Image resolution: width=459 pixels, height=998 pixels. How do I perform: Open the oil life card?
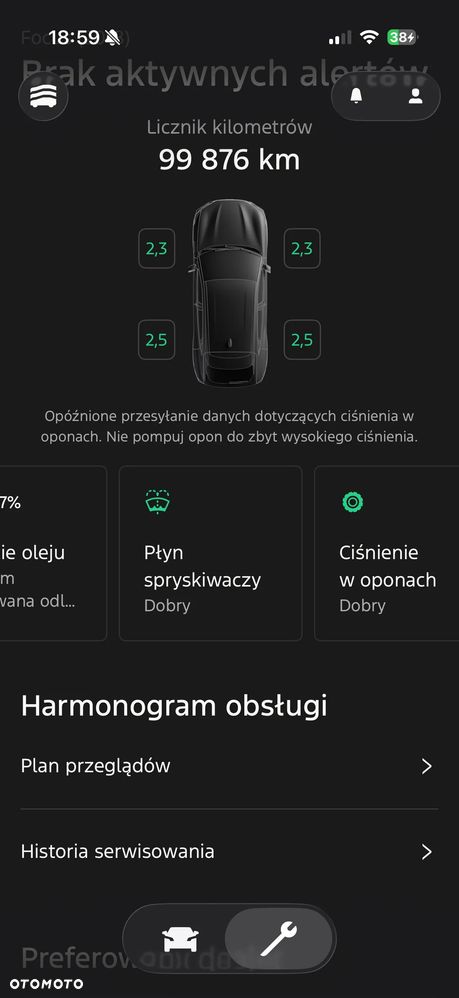point(53,553)
